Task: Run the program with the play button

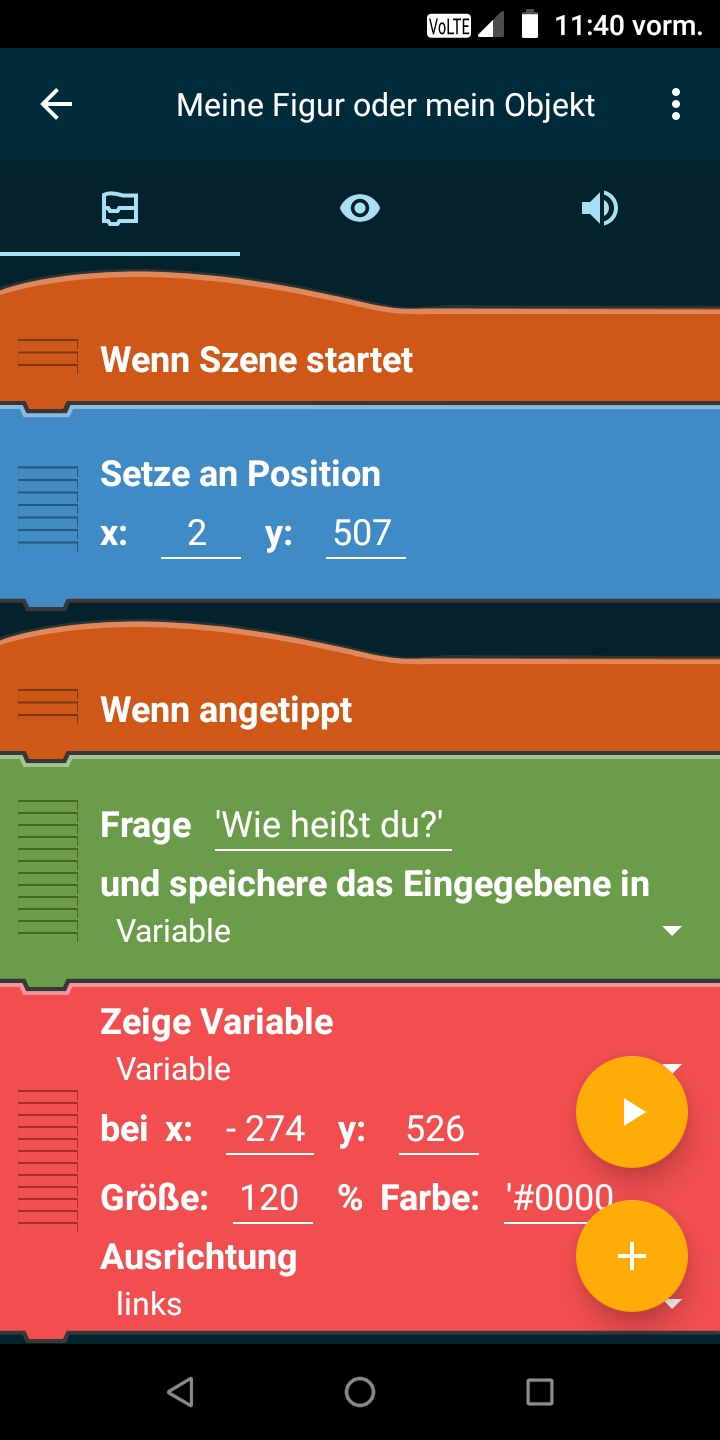Action: [632, 1112]
